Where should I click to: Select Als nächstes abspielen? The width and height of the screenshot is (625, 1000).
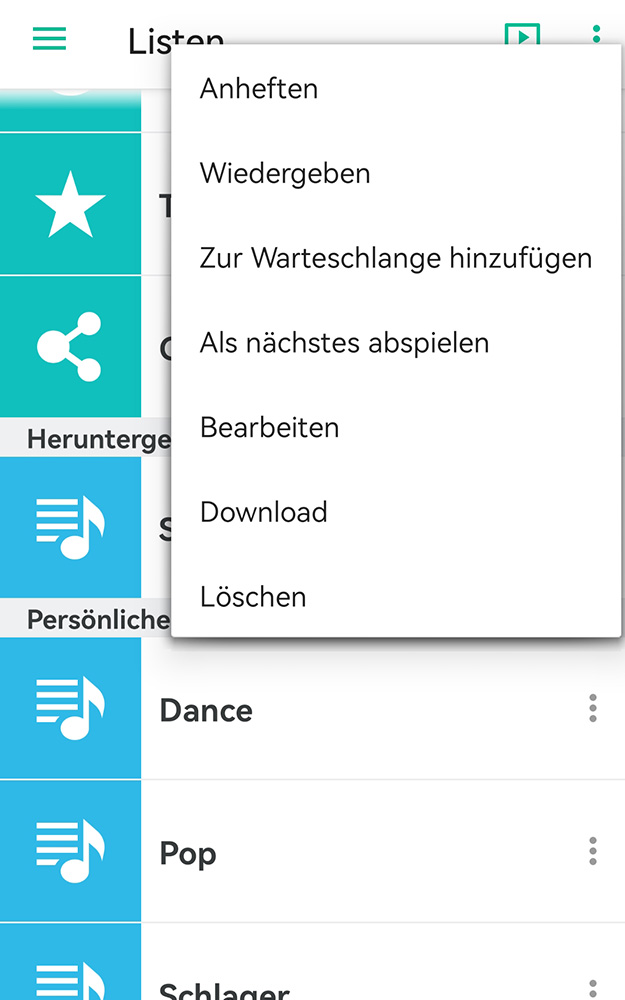click(x=395, y=343)
